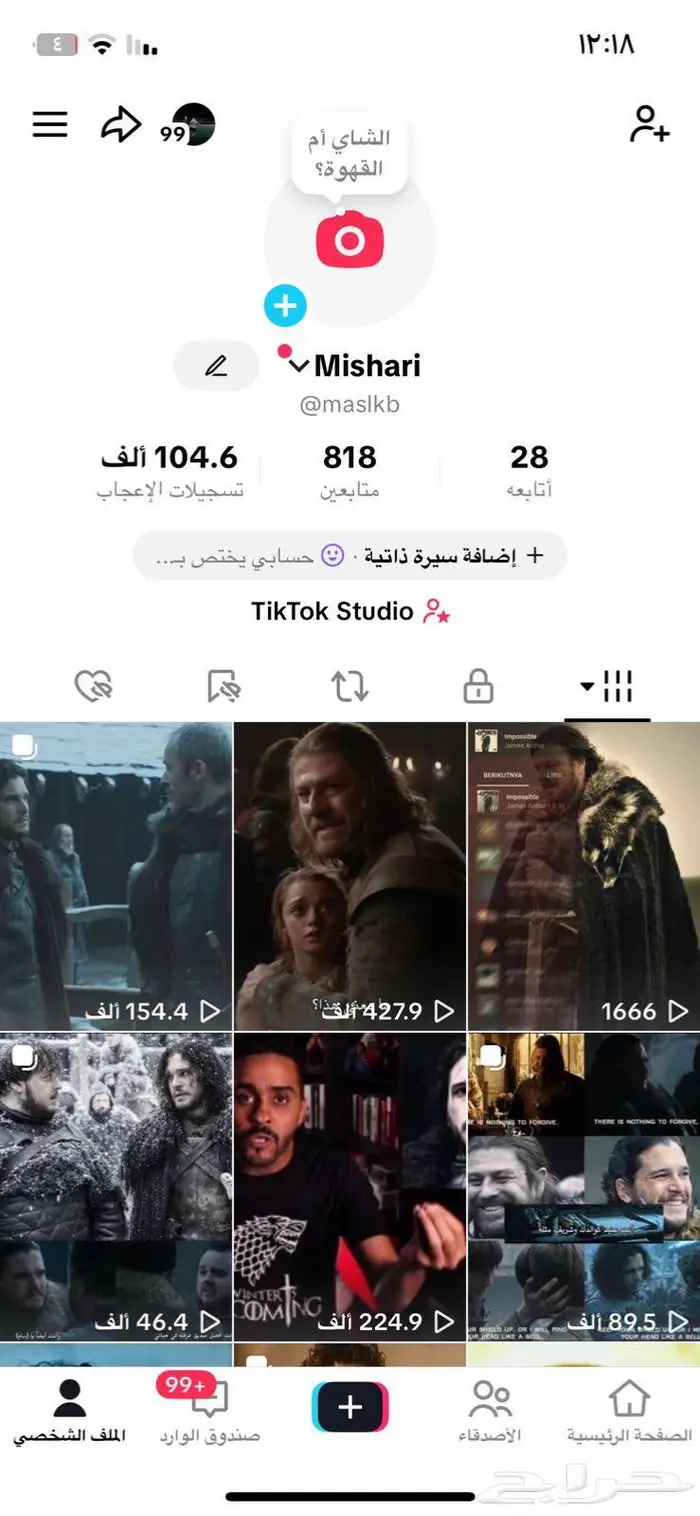Expand the Mishari account switcher

[299, 367]
